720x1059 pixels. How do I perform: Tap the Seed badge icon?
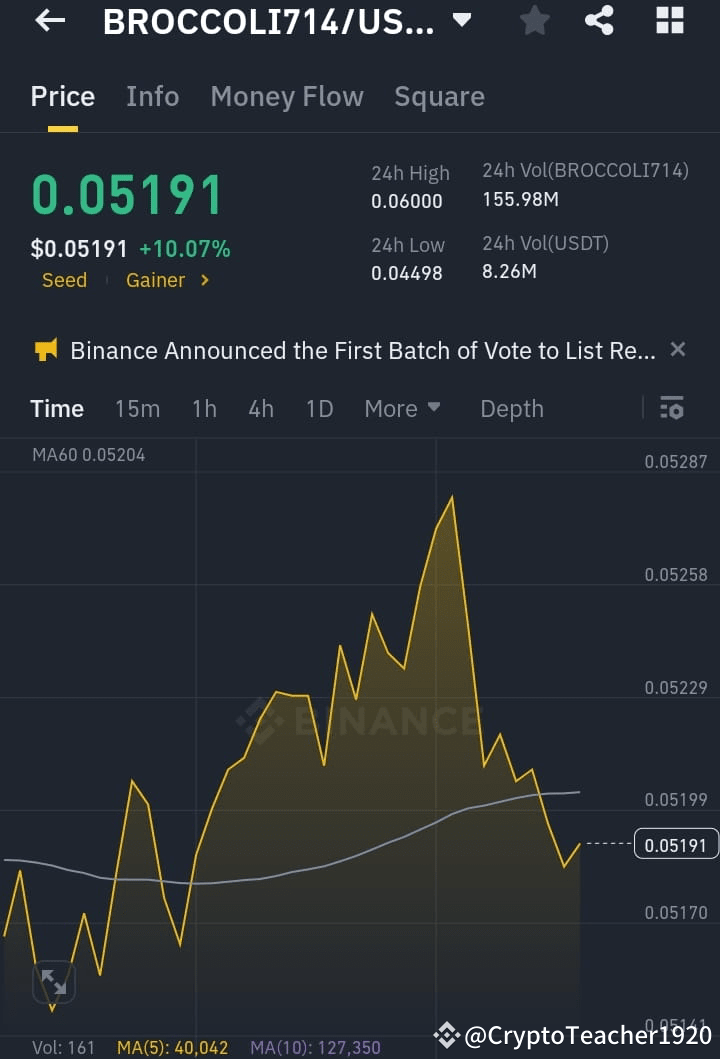(64, 281)
